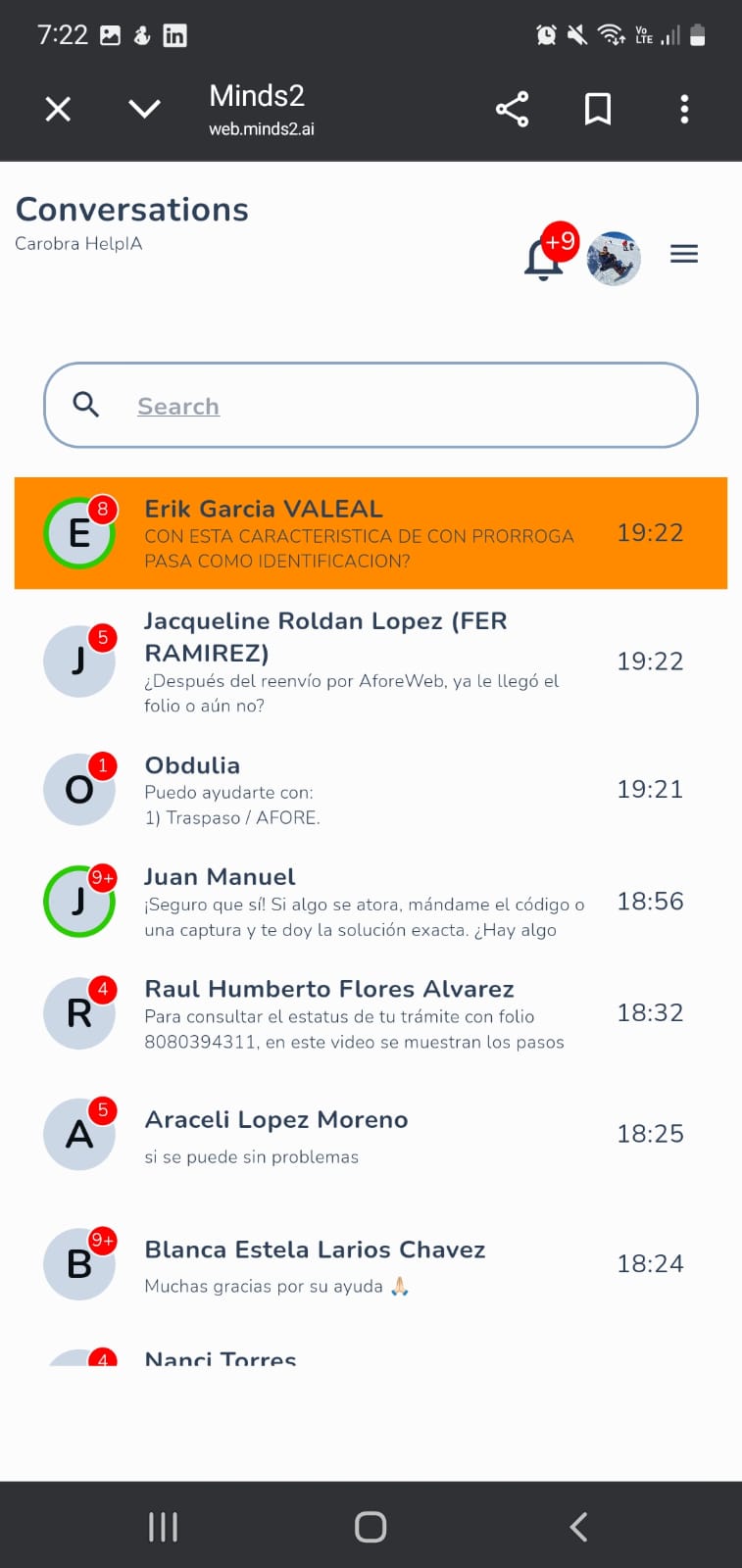Tap Juan Manuel's green-ringed avatar

pyautogui.click(x=79, y=902)
